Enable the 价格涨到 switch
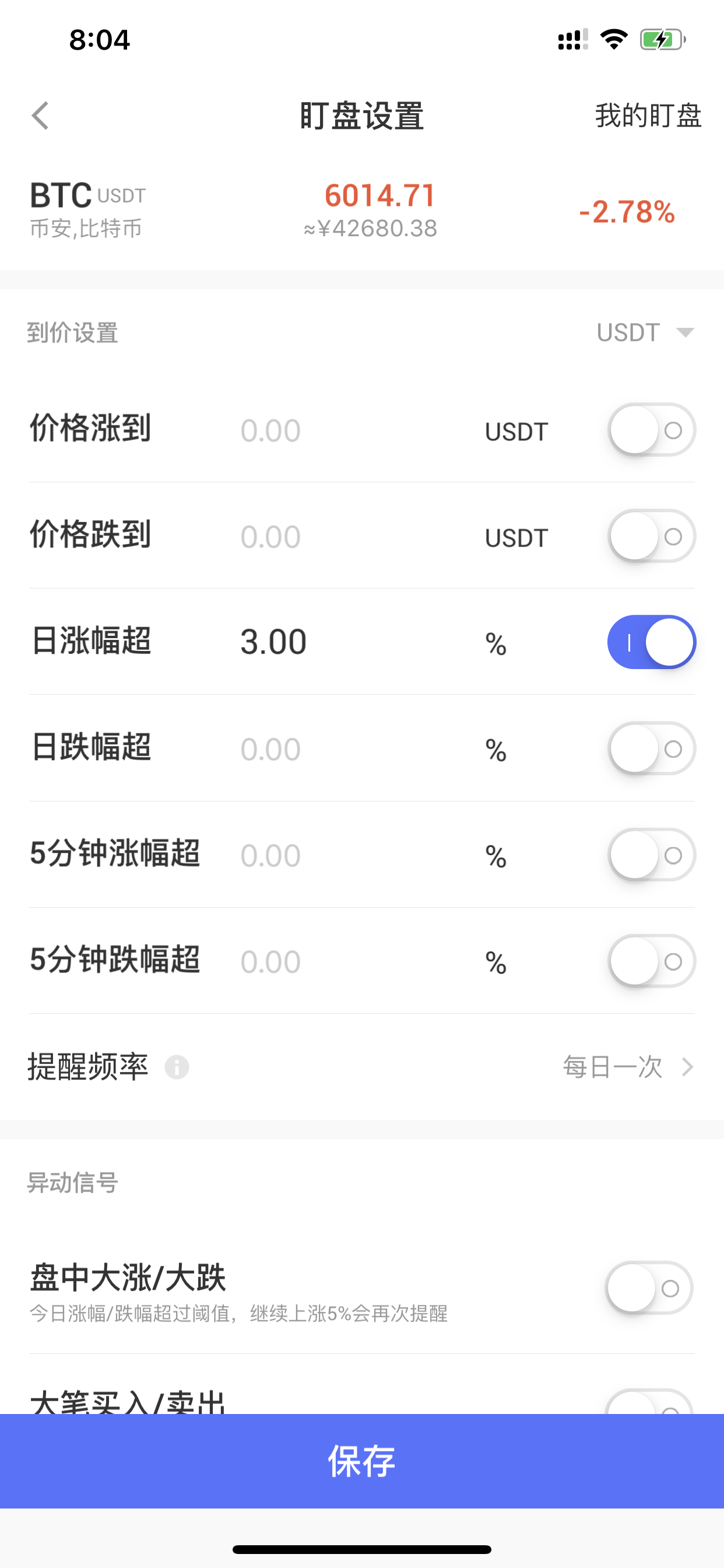 coord(652,430)
